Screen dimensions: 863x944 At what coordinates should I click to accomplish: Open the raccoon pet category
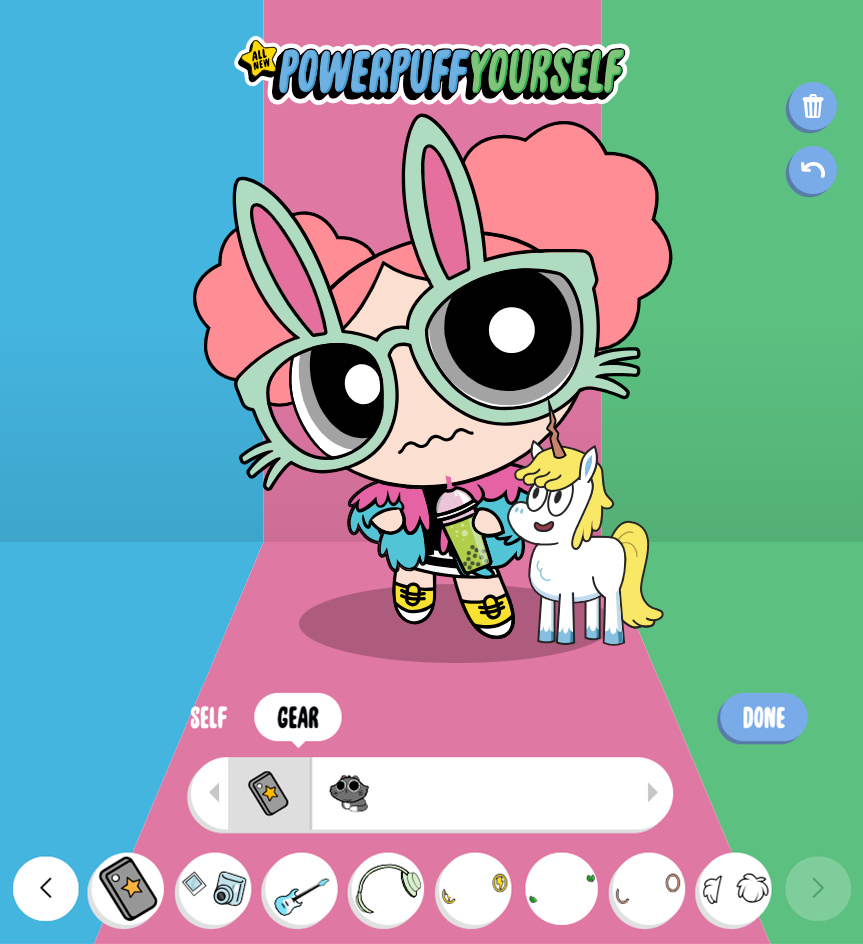349,793
